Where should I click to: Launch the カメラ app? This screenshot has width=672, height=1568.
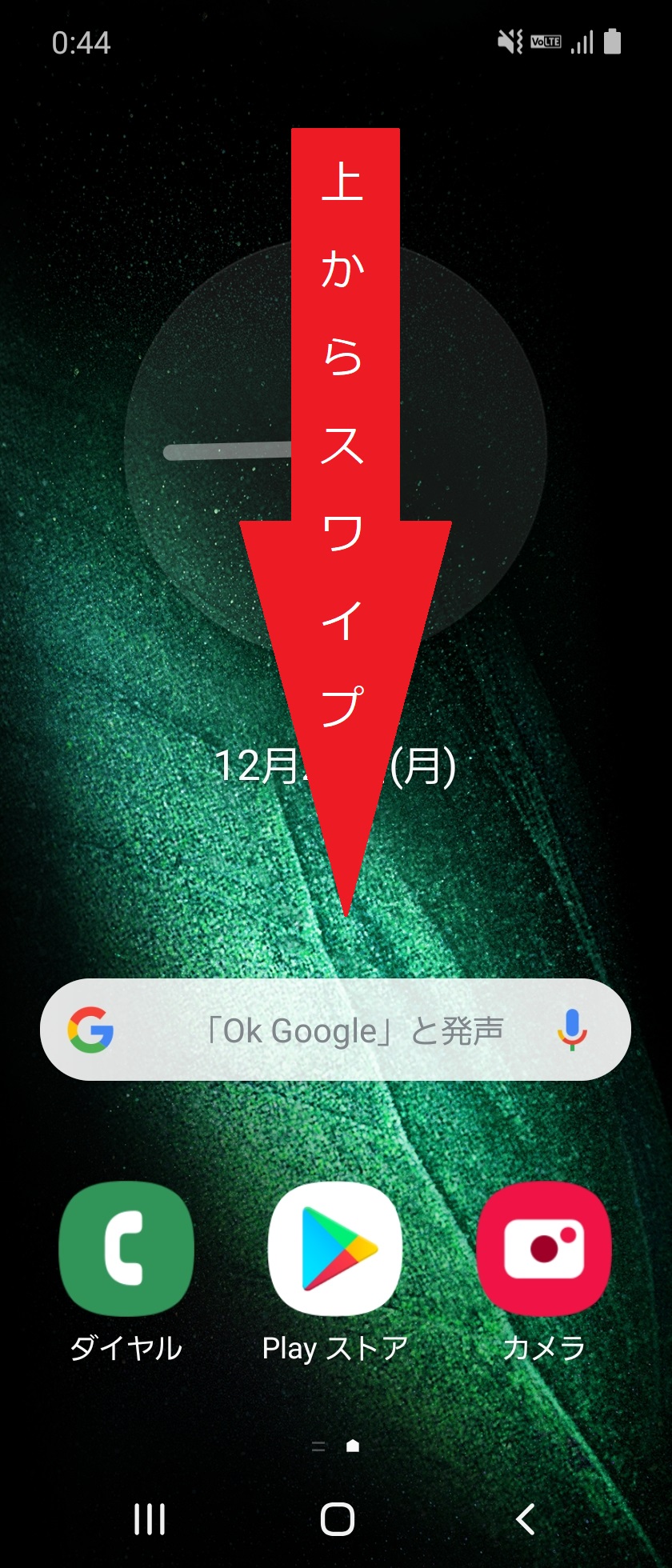545,1248
